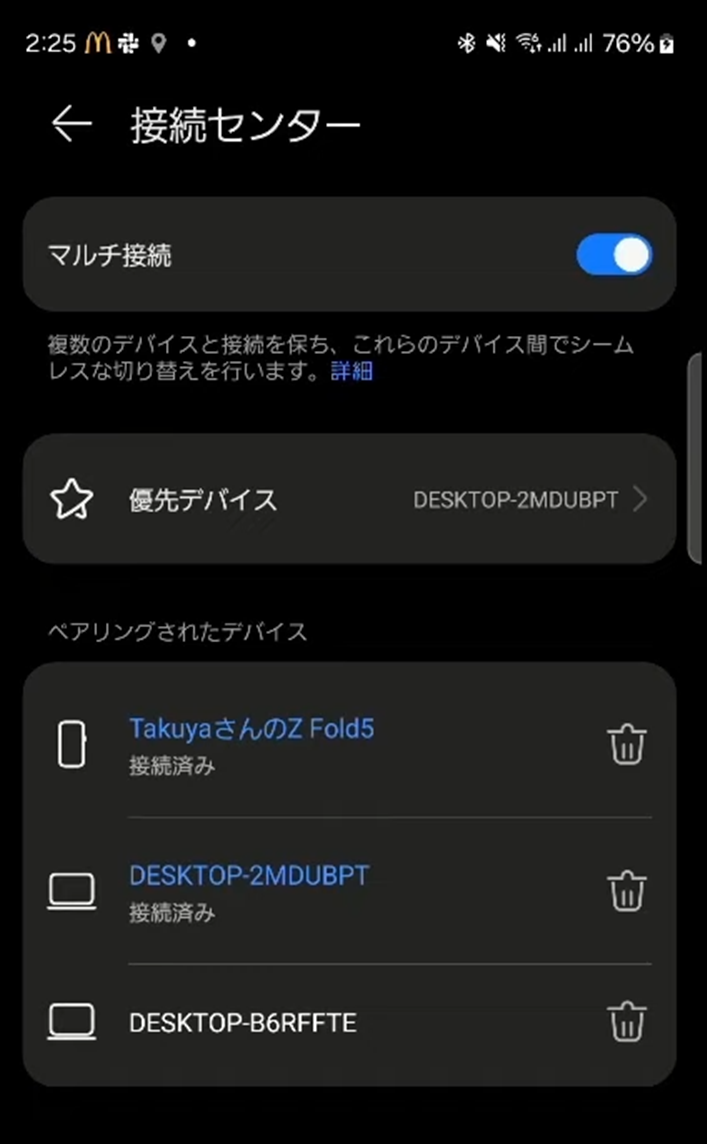Go back from 接続センター

coord(72,125)
